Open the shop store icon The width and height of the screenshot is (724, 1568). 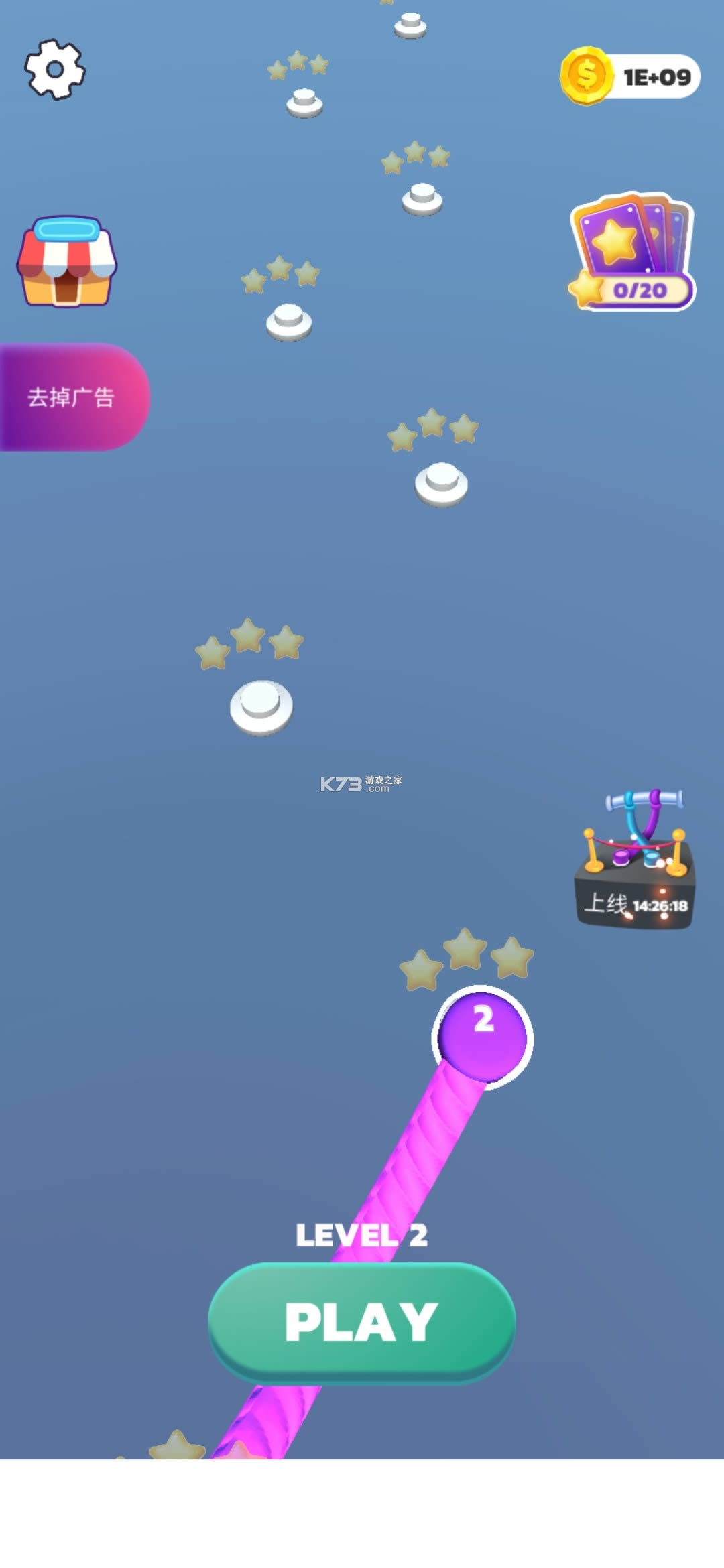click(67, 262)
